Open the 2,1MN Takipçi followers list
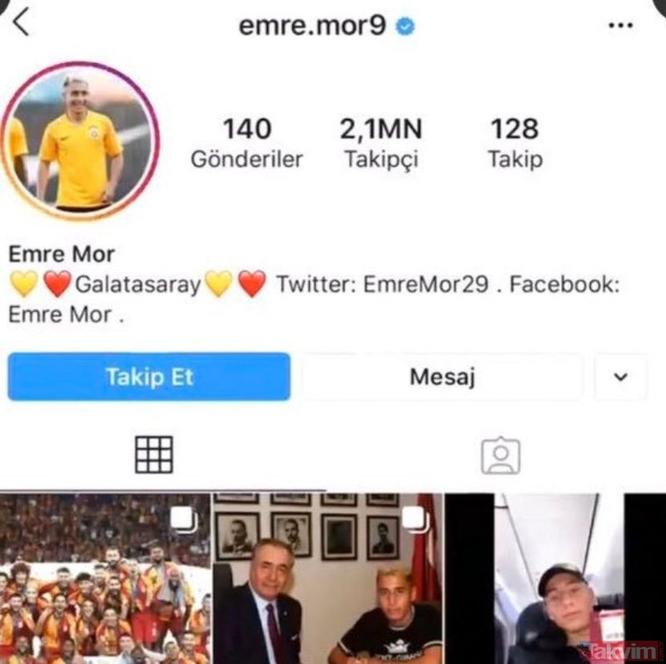The width and height of the screenshot is (666, 664). click(380, 142)
